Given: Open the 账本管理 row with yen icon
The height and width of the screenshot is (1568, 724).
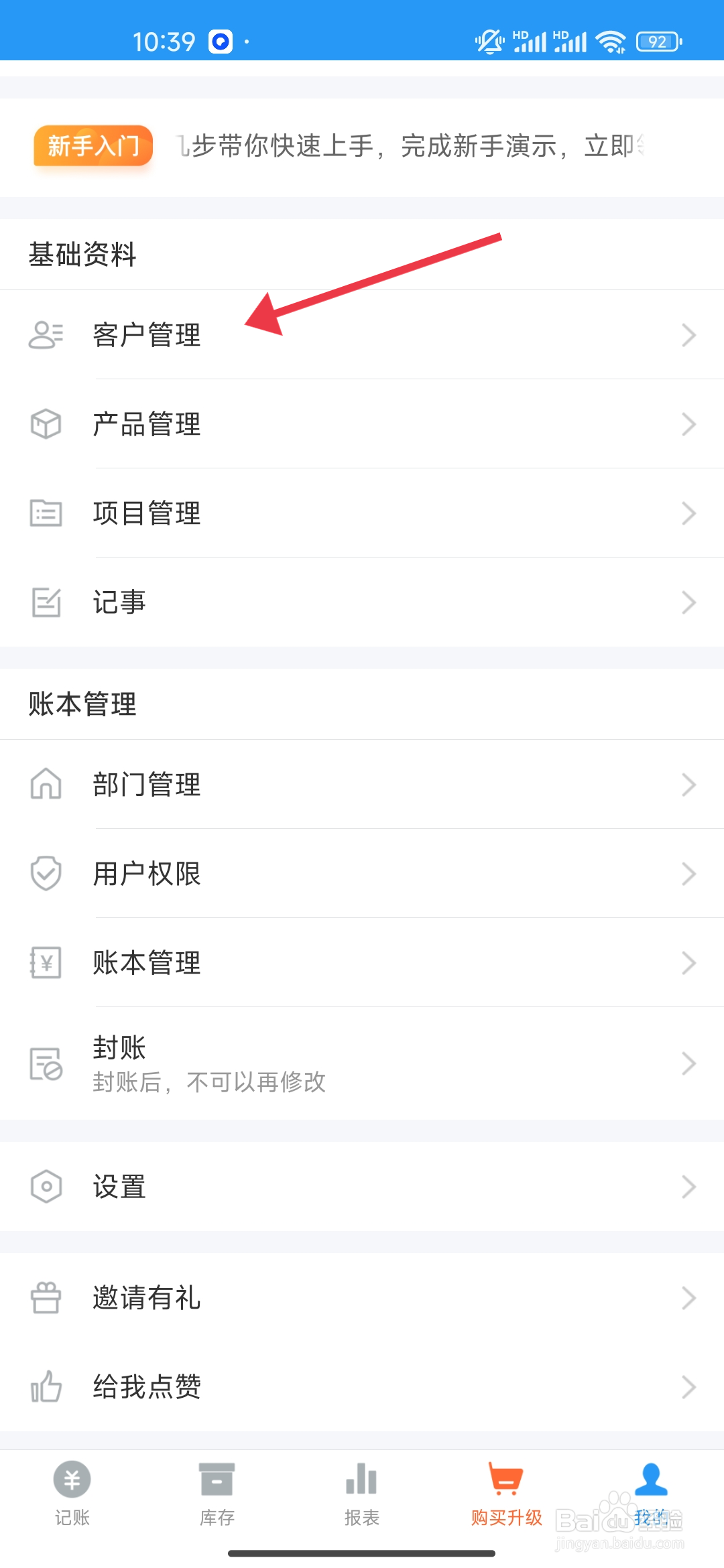Looking at the screenshot, I should pyautogui.click(x=362, y=963).
